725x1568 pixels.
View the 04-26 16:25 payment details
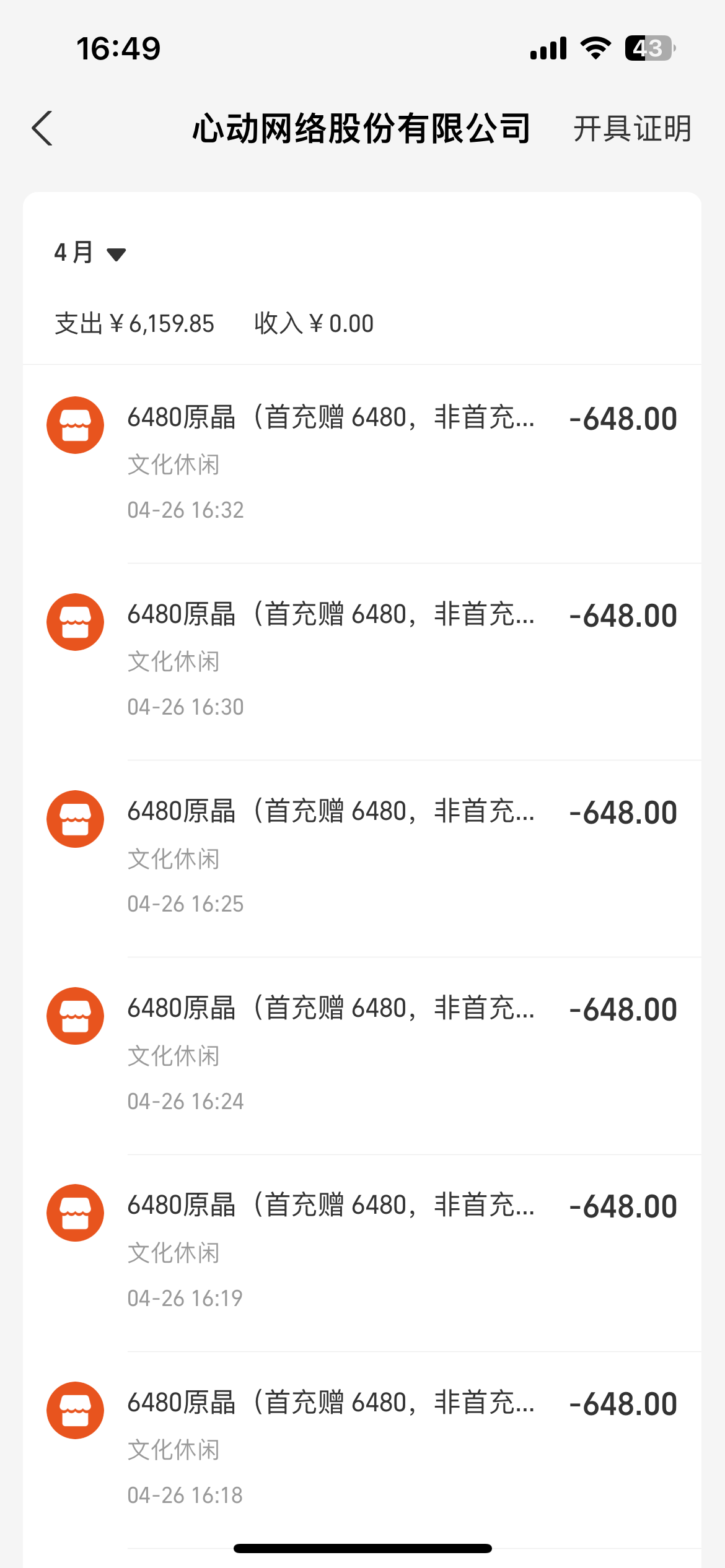362,858
